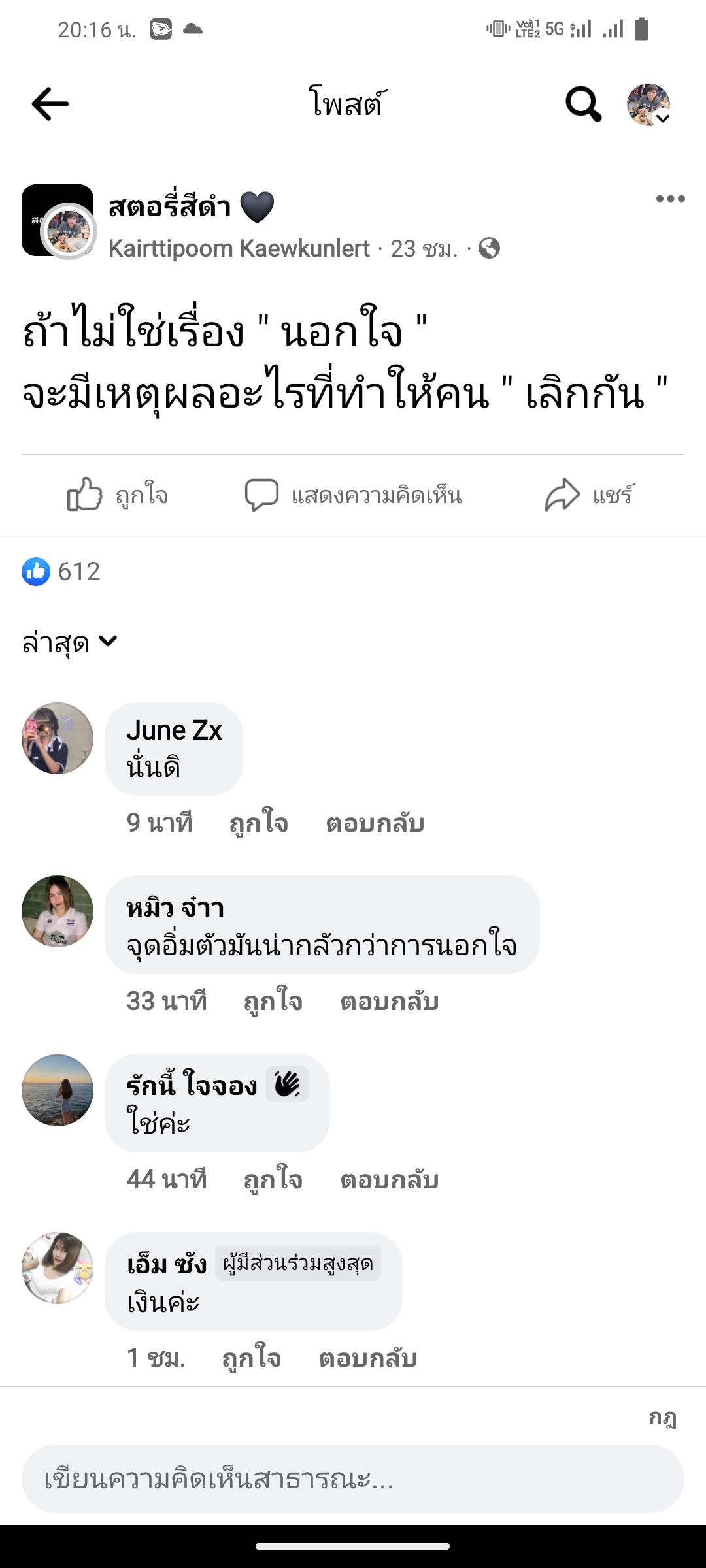
Task: Tap the กฎ rules link above comment box
Action: pyautogui.click(x=662, y=1417)
